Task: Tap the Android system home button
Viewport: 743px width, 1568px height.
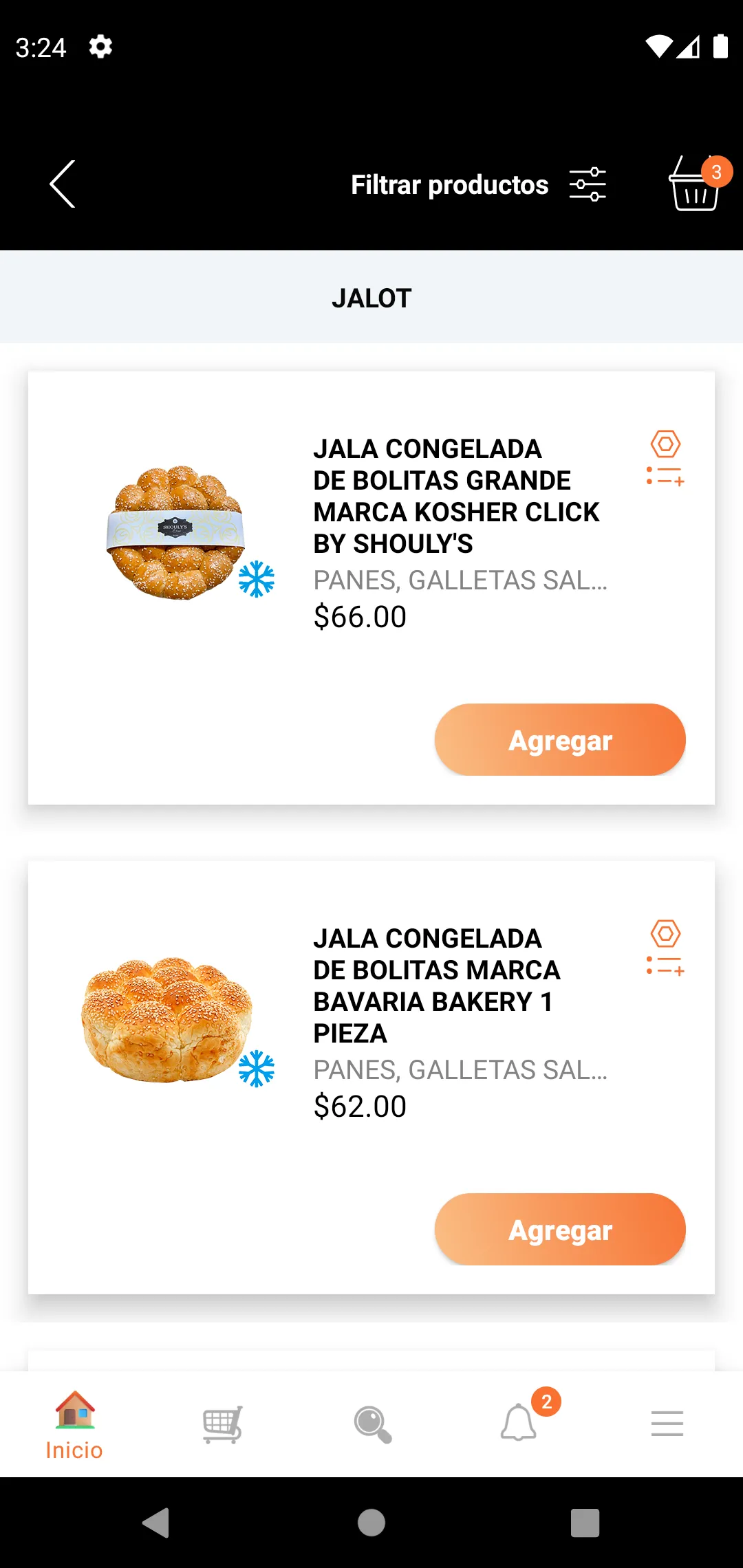Action: pos(371,1523)
